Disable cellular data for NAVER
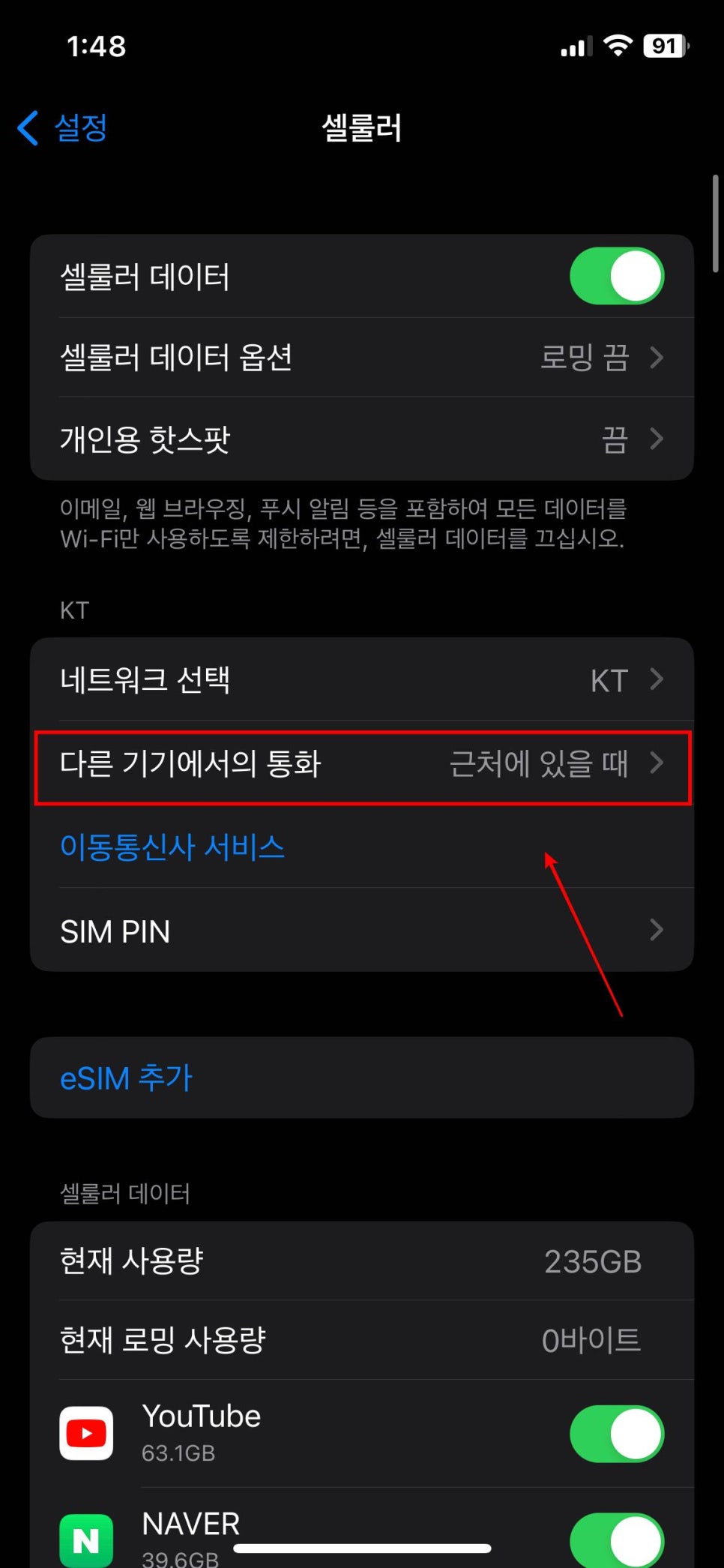This screenshot has height=1568, width=724. [x=617, y=1540]
